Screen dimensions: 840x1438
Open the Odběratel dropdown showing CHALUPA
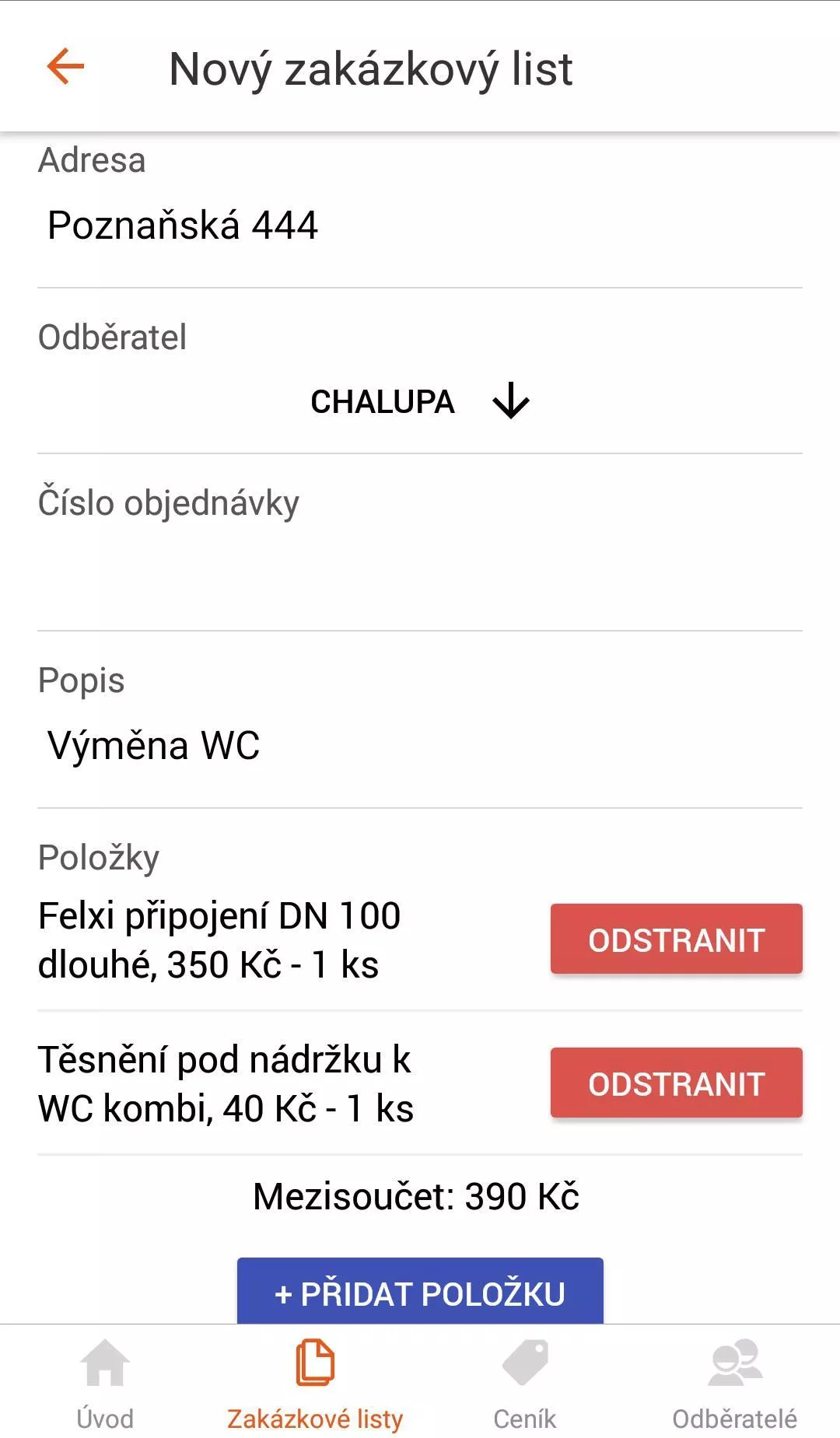tap(420, 401)
